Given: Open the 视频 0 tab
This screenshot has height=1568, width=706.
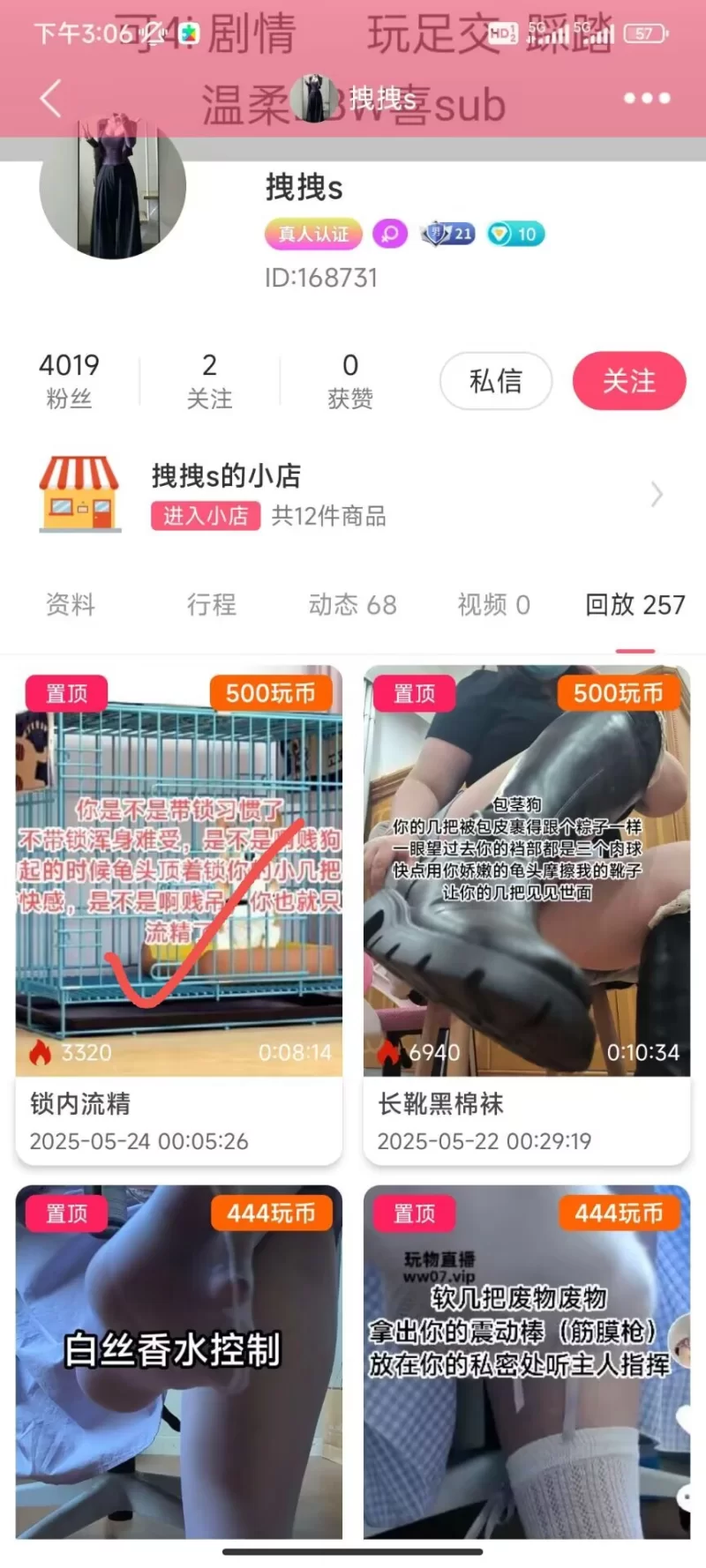Looking at the screenshot, I should coord(493,605).
